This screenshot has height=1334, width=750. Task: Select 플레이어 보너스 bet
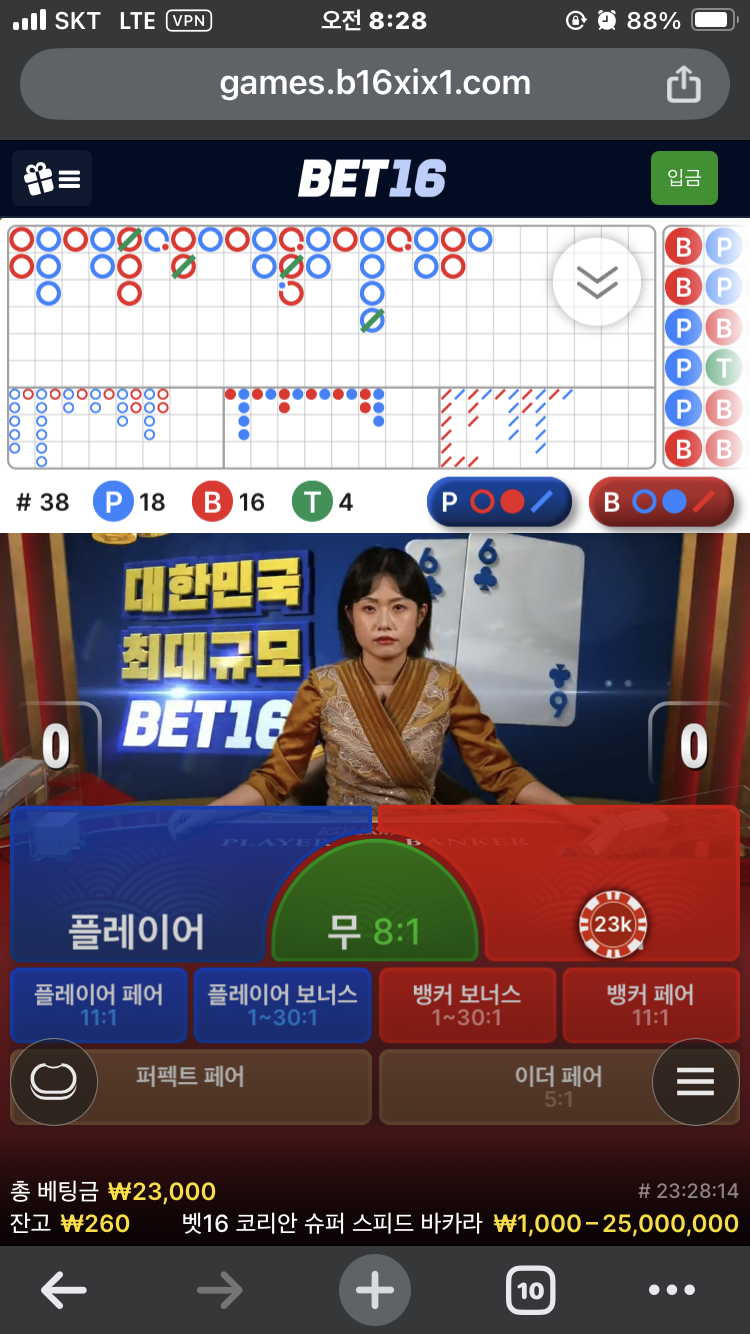pos(282,1004)
